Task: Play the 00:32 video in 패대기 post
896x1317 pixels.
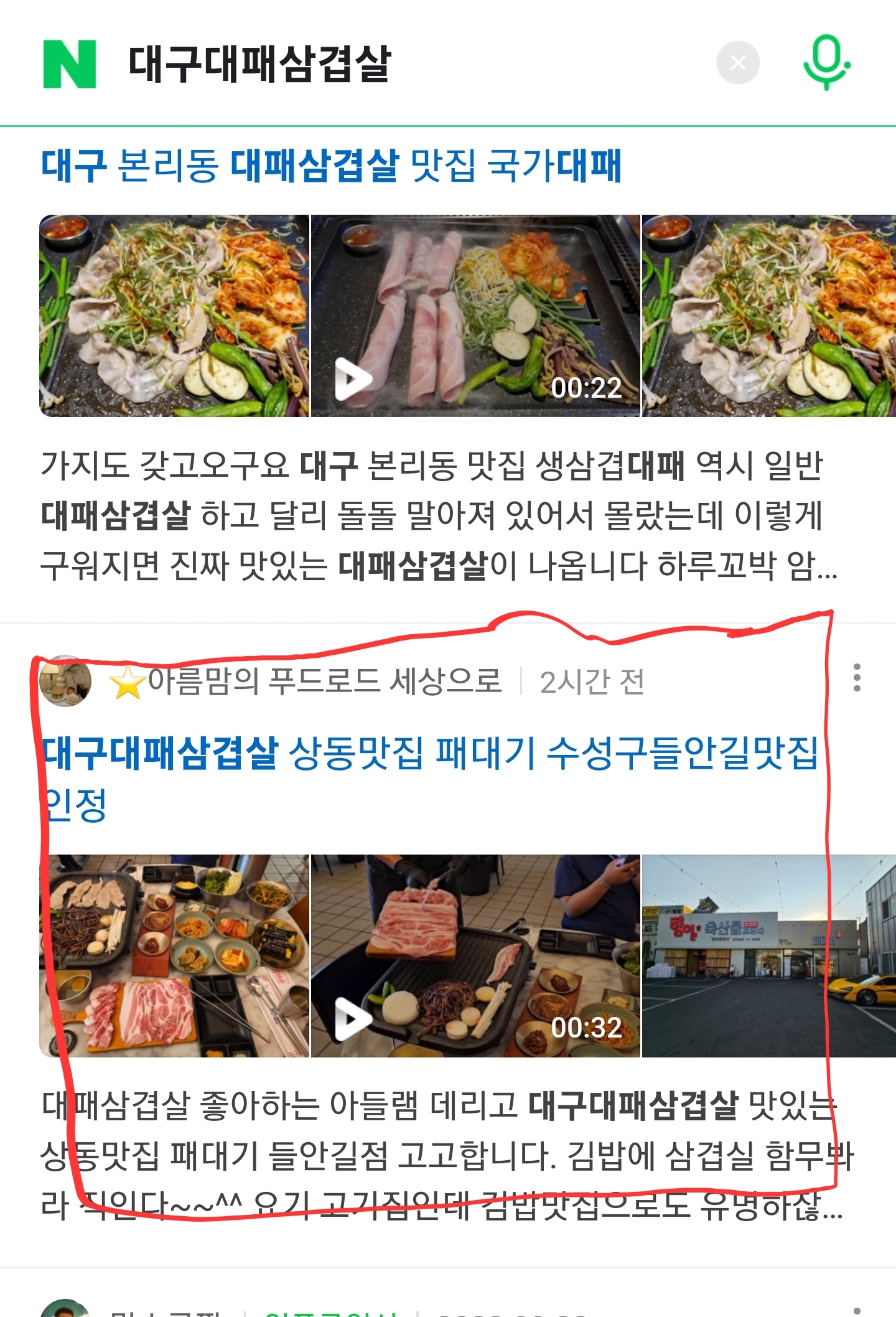Action: [475, 956]
